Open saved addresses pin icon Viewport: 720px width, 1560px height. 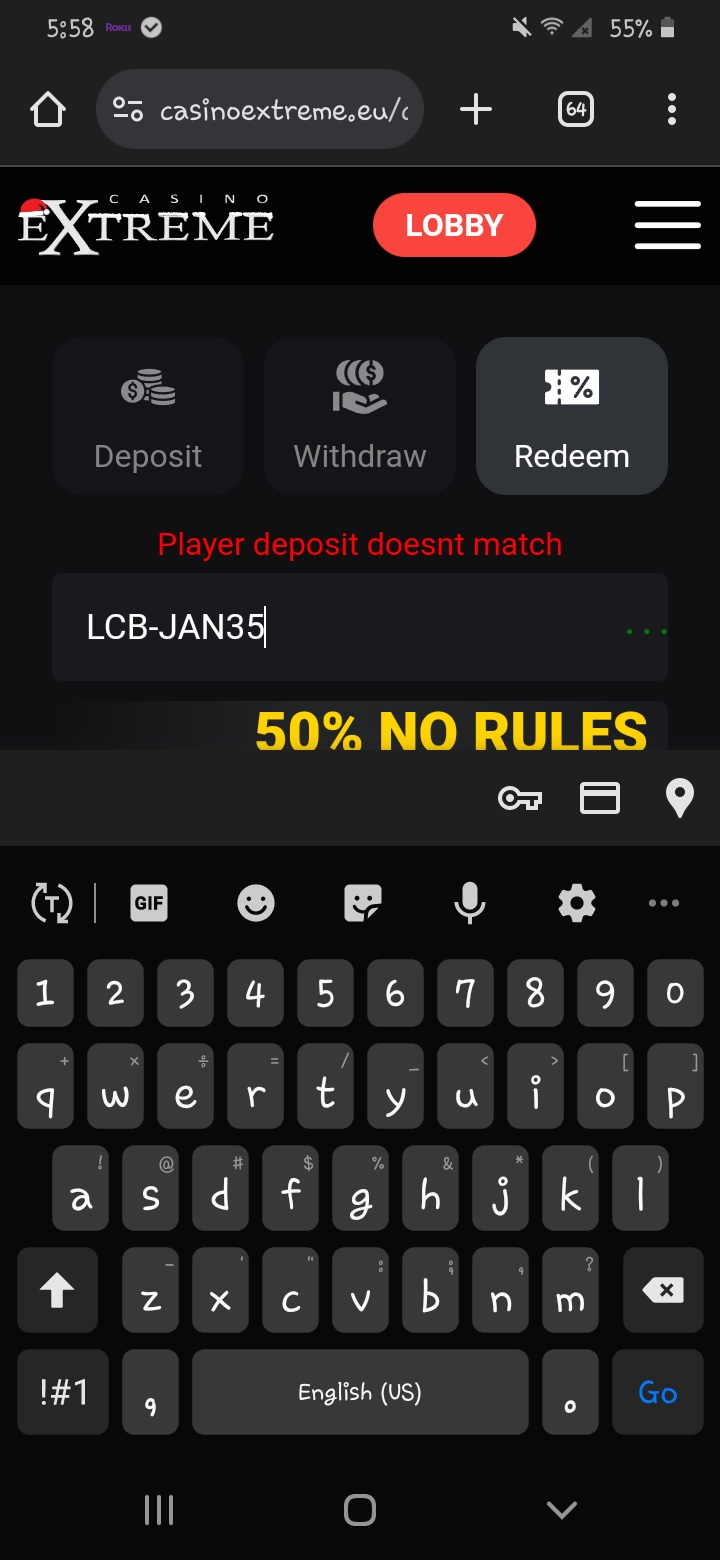pyautogui.click(x=680, y=798)
